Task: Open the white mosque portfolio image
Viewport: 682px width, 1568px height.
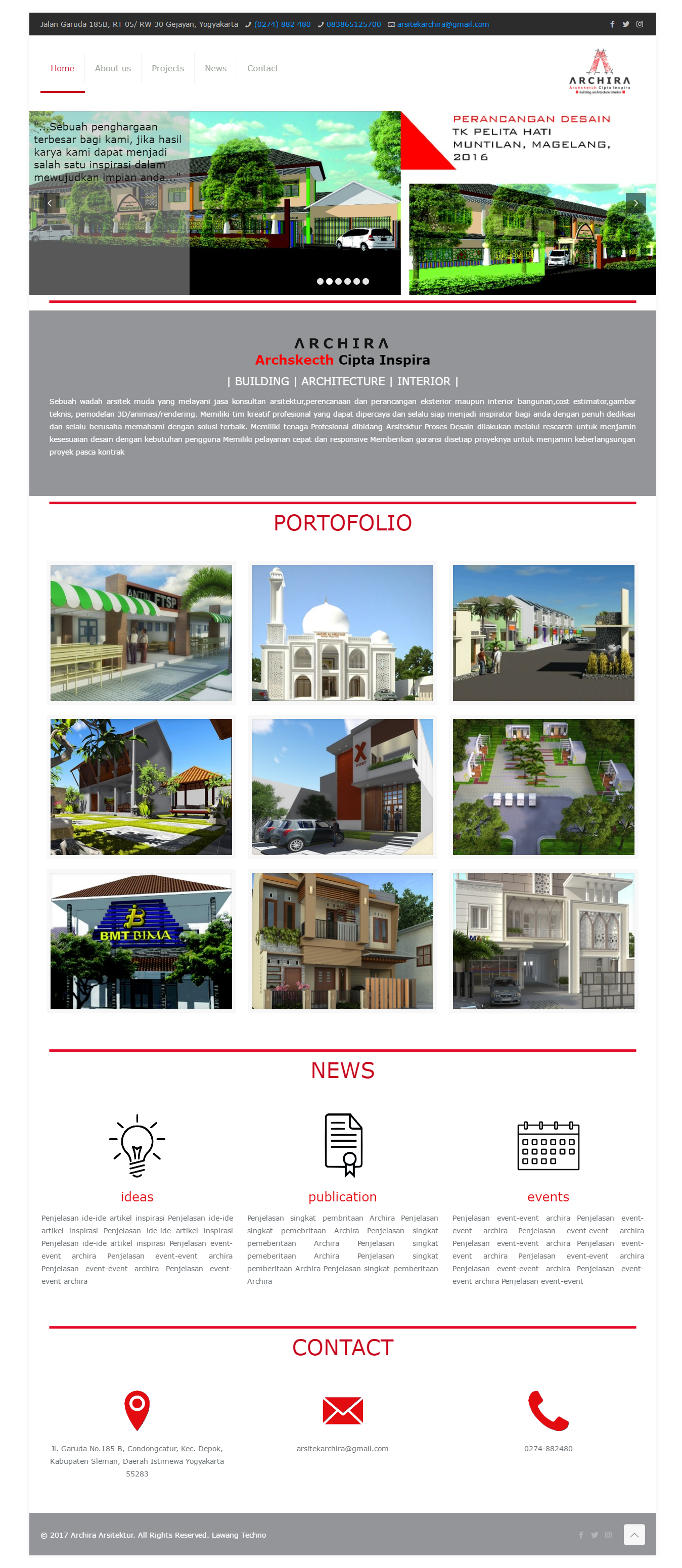Action: 342,632
